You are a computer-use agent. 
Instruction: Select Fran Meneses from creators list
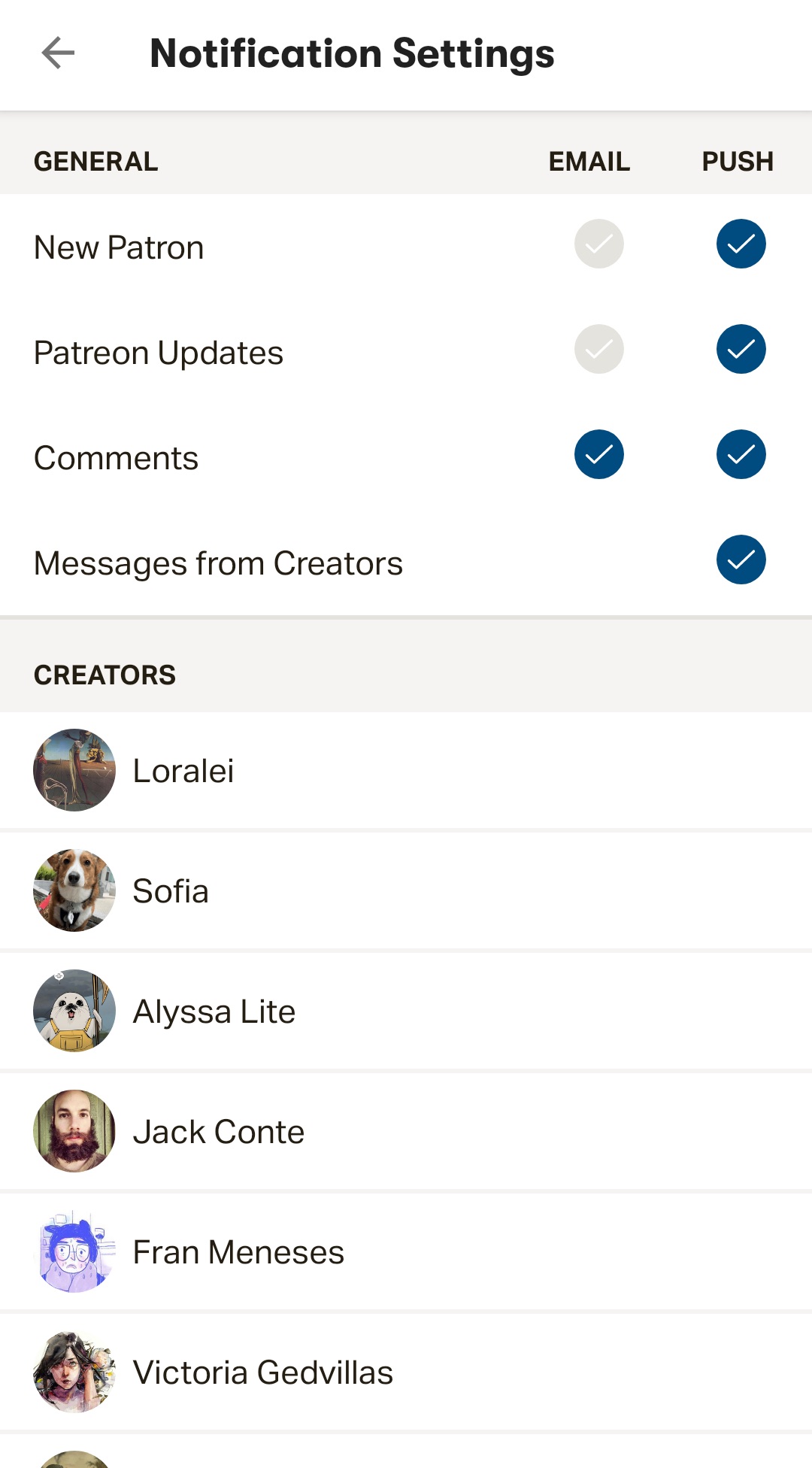pyautogui.click(x=406, y=1251)
